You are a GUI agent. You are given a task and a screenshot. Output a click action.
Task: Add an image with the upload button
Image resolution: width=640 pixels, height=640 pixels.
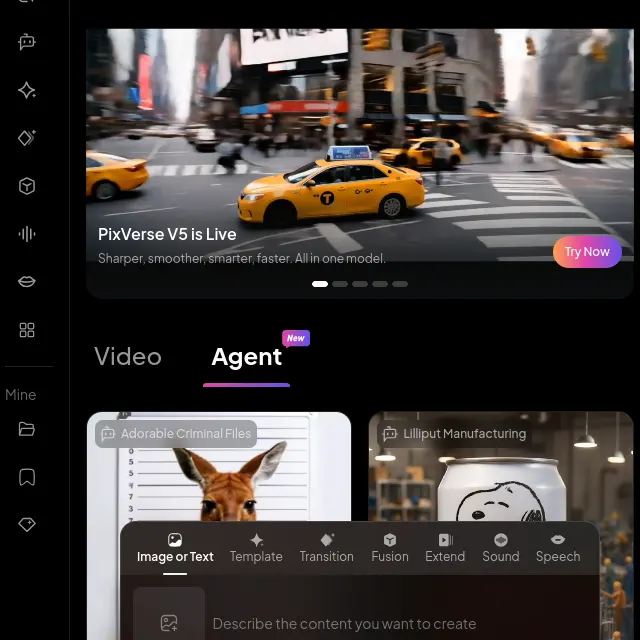coord(169,622)
